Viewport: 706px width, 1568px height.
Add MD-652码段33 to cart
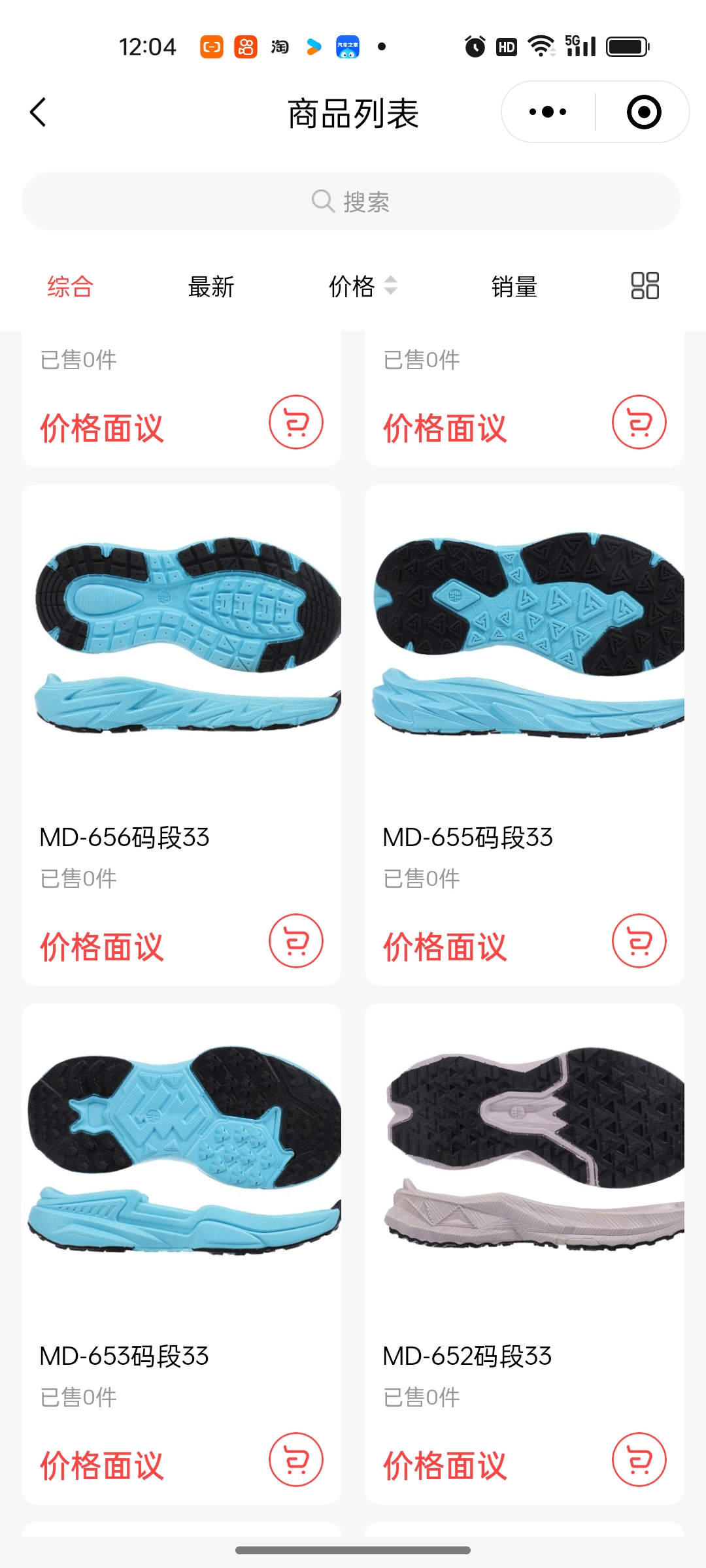tap(639, 1460)
